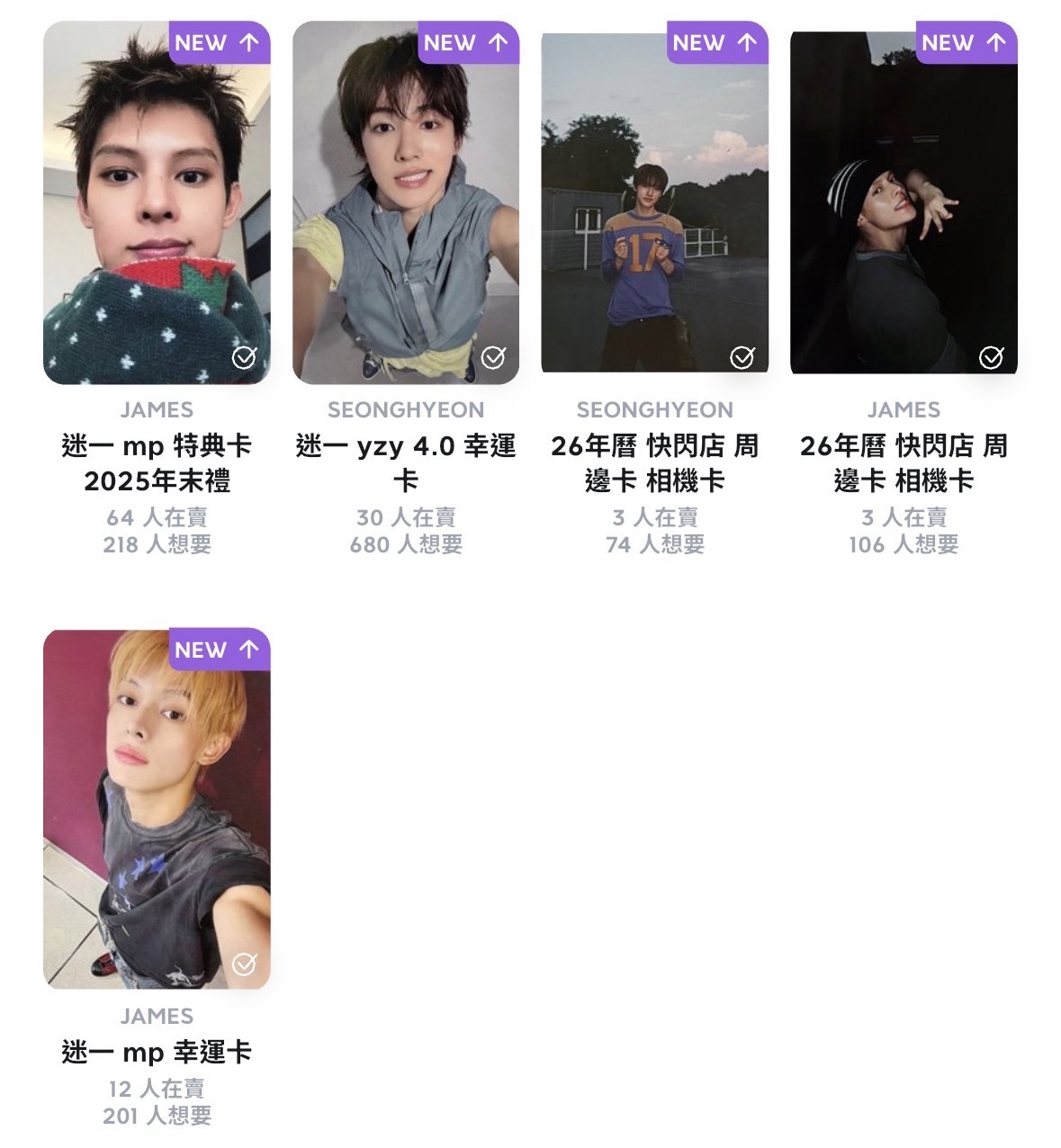Screen dimensions: 1061x1148
Task: View Seonghyeon 迷一 yzy 4.0 幸運卡 card
Action: (x=405, y=203)
